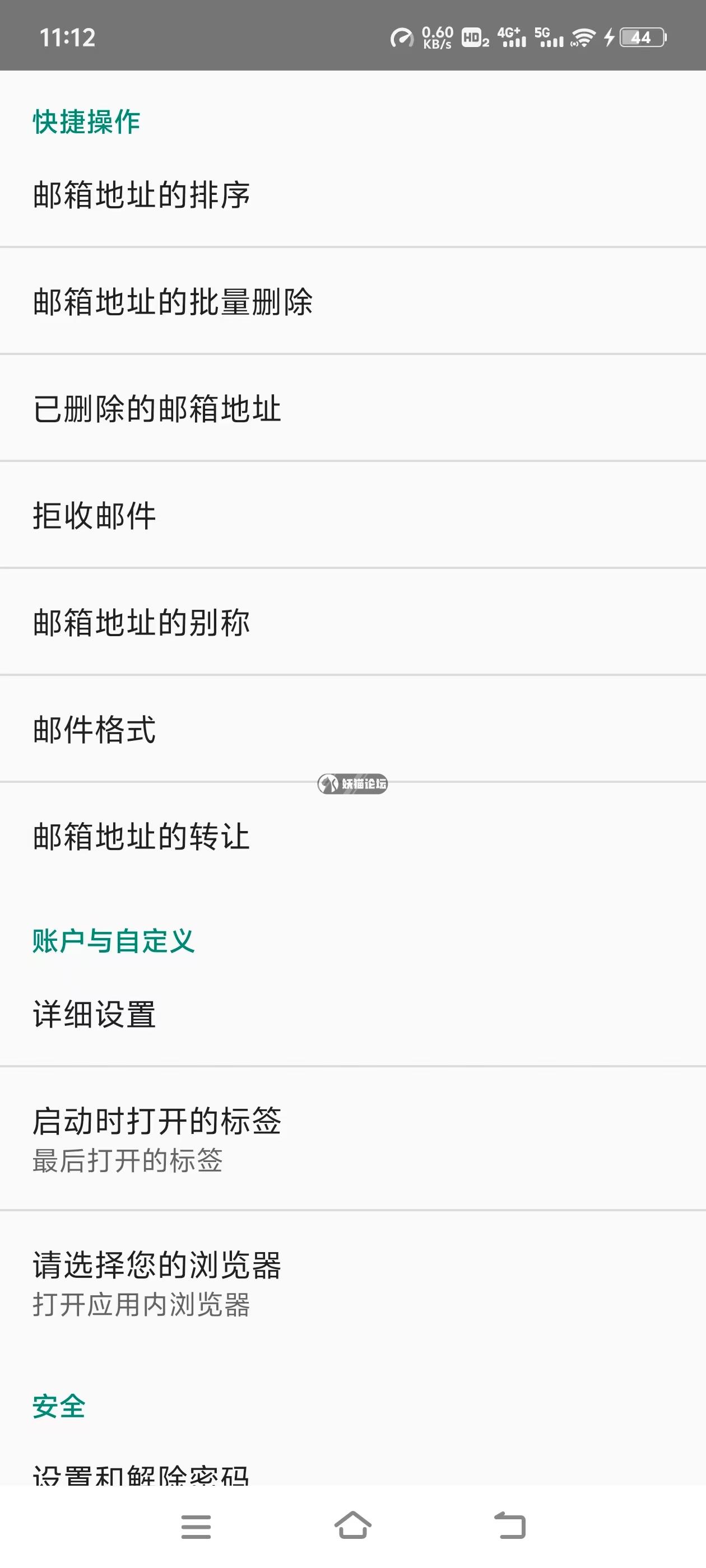Open 邮箱地址的转让 option

141,836
